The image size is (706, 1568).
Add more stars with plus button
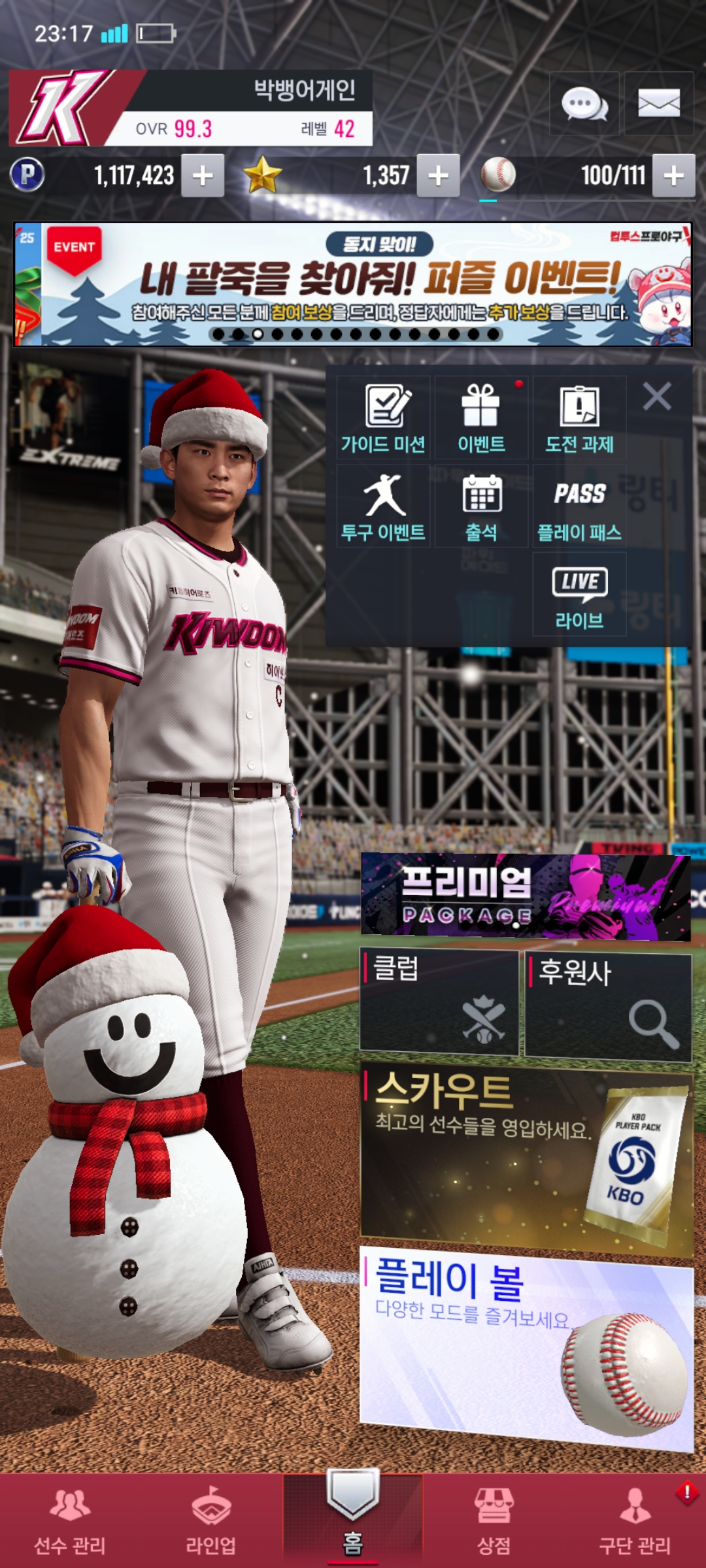[438, 175]
